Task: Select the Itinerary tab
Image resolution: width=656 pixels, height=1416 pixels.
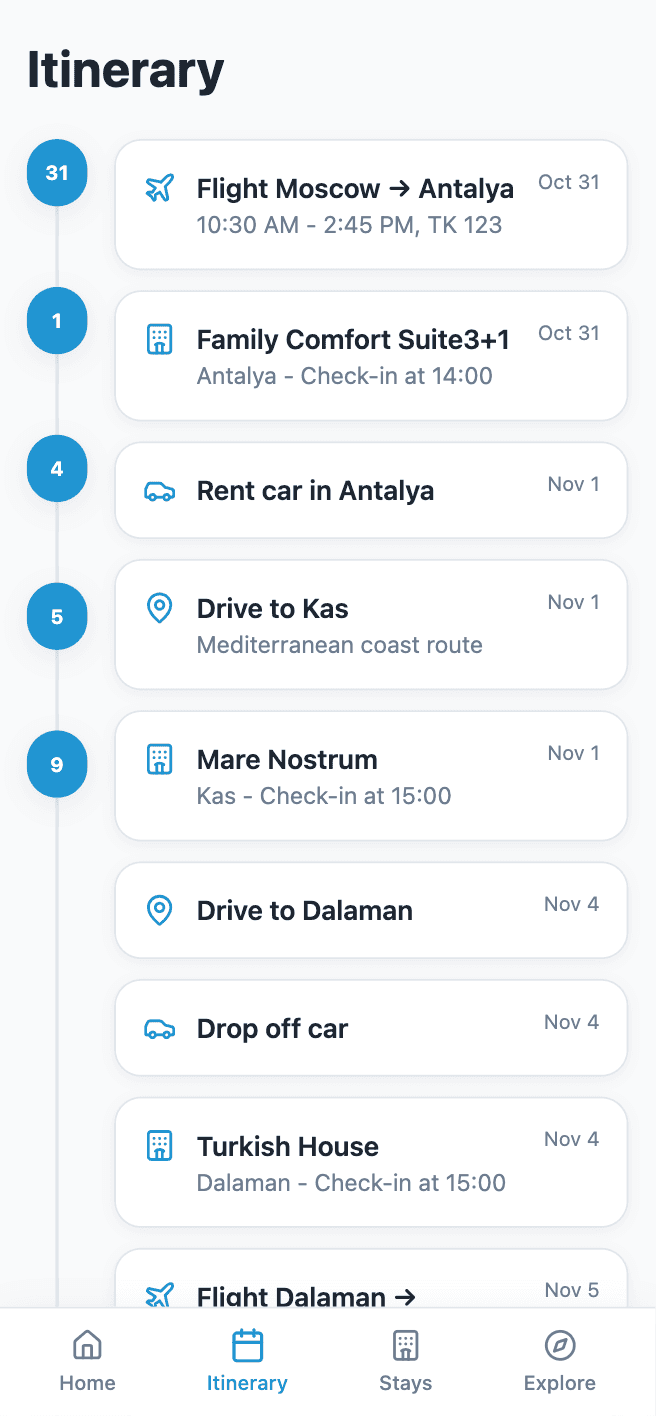Action: tap(247, 1362)
